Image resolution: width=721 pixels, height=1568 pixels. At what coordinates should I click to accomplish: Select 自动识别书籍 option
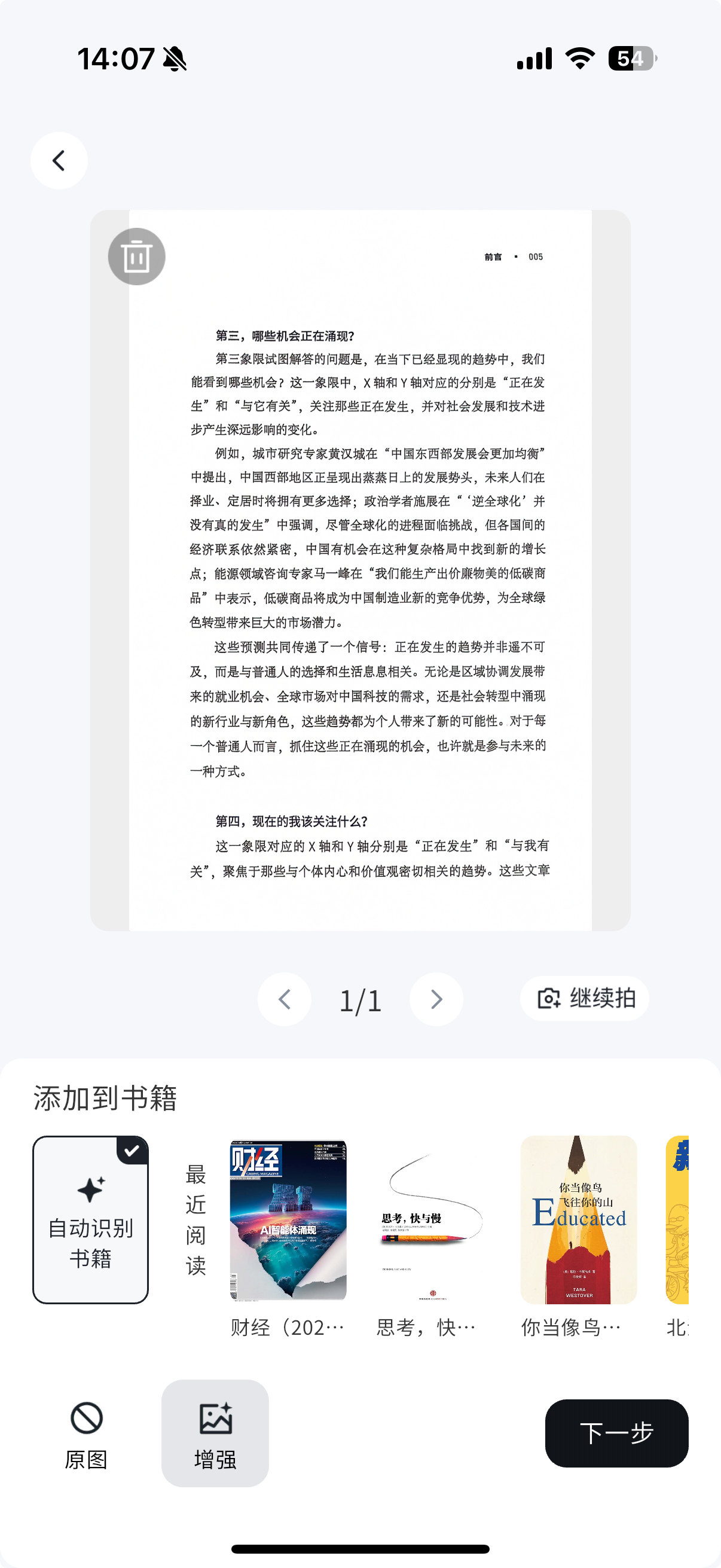(x=91, y=1219)
